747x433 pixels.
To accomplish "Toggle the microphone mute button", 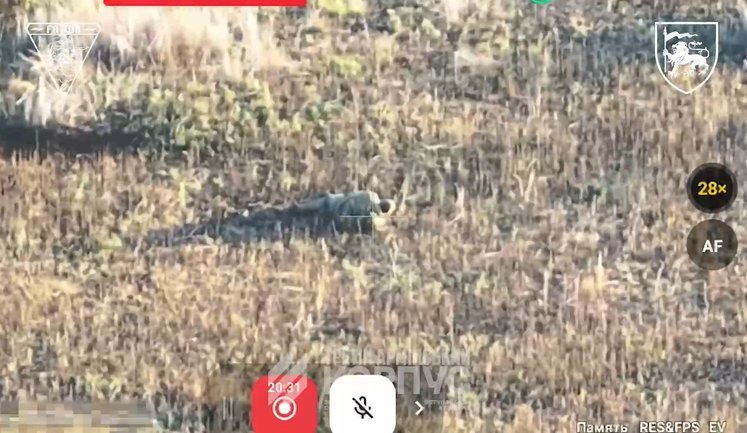I will 362,406.
